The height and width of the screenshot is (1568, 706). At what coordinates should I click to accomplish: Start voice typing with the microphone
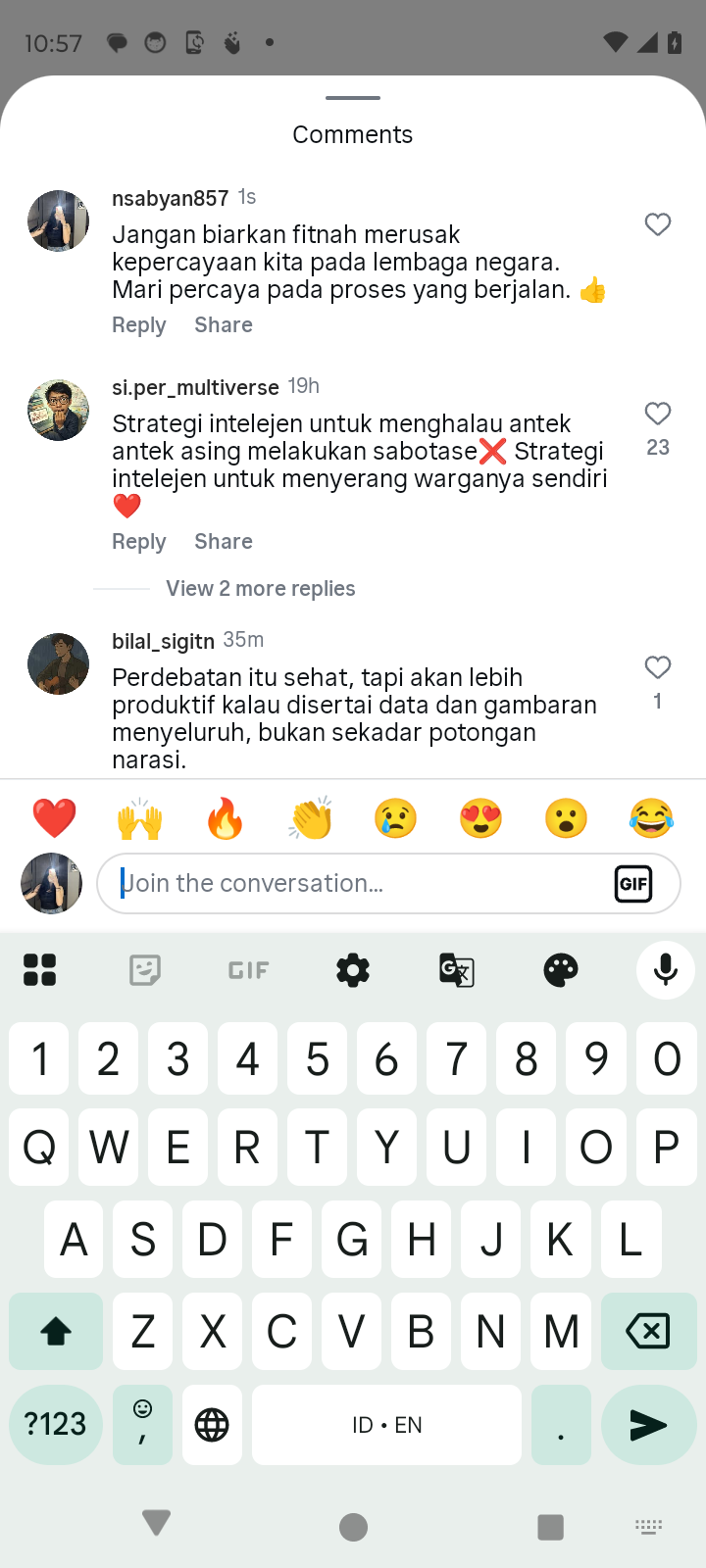665,970
